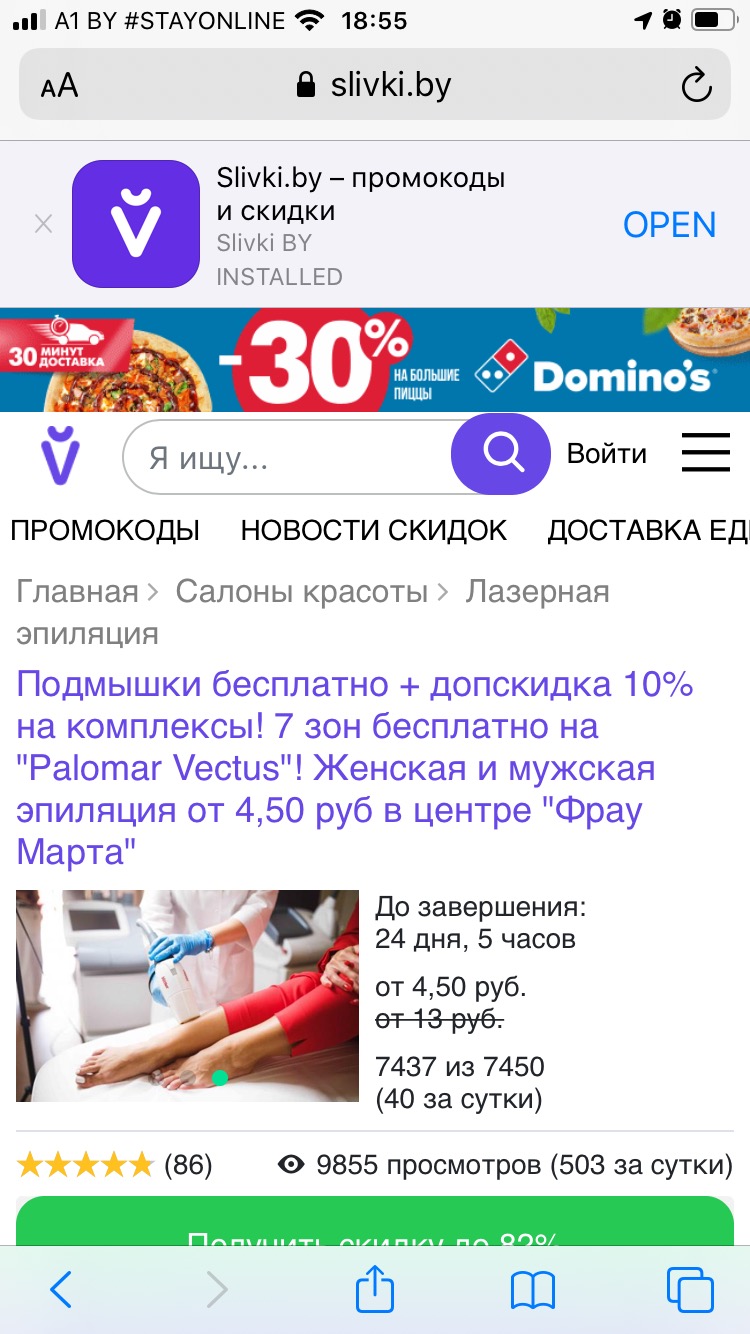Tap the green Получить скидку button
Viewport: 750px width, 1334px height.
point(375,1222)
